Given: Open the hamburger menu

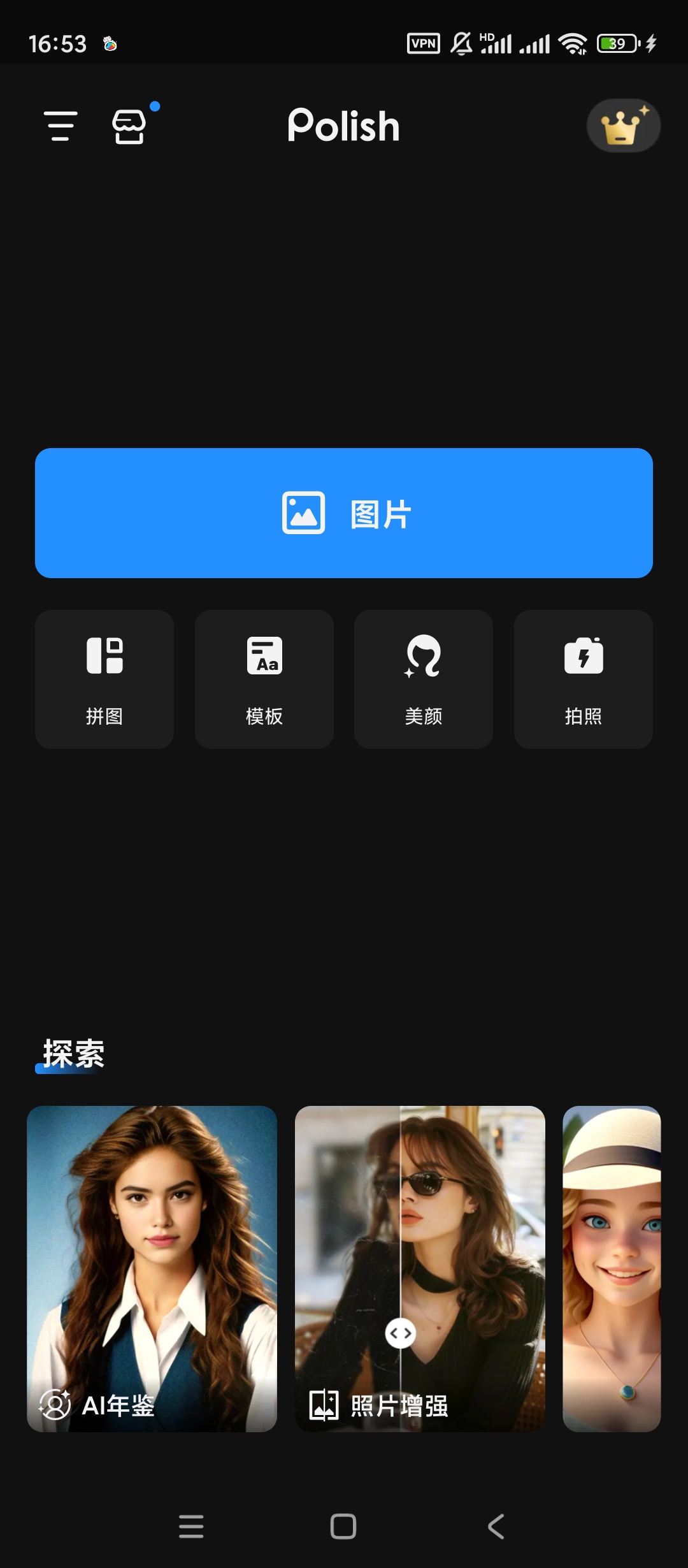Looking at the screenshot, I should coord(61,126).
